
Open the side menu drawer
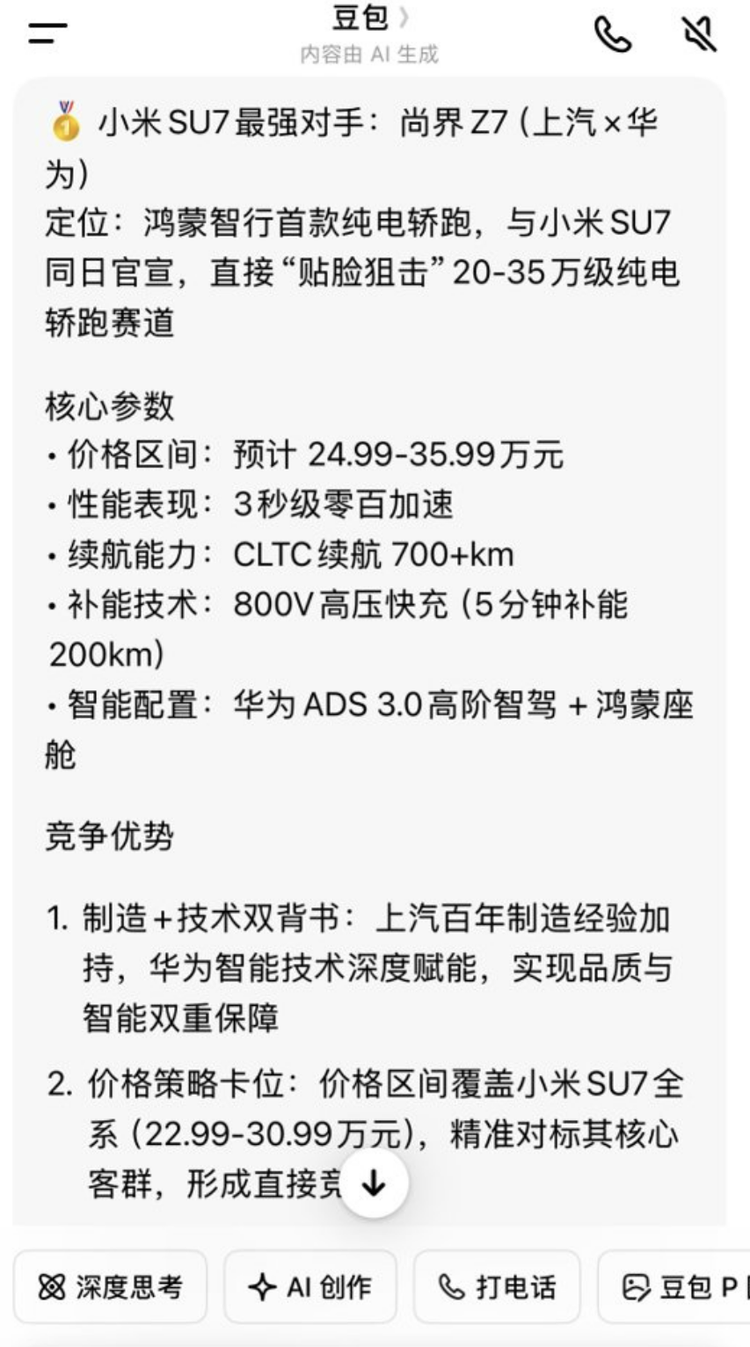[48, 33]
